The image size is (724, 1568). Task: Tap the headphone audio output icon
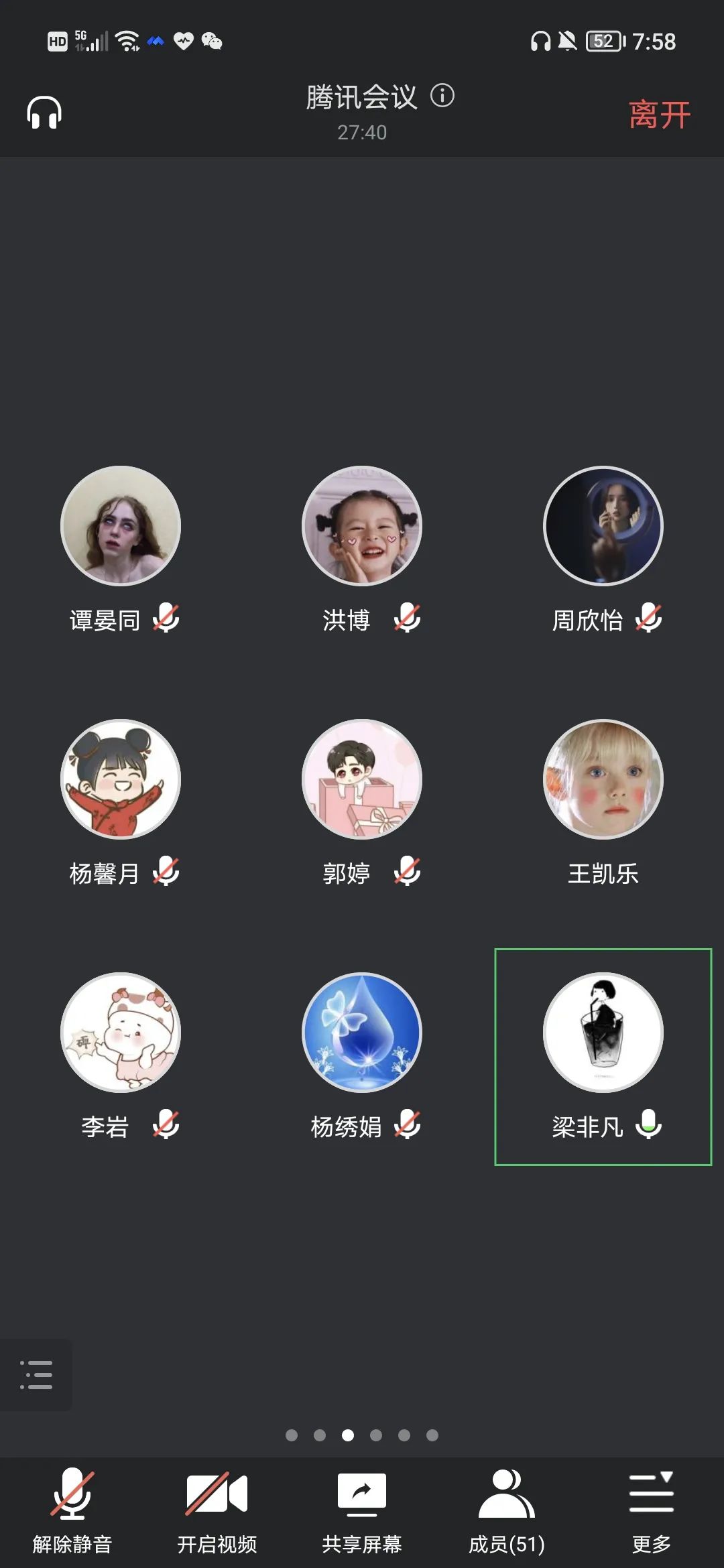(44, 113)
